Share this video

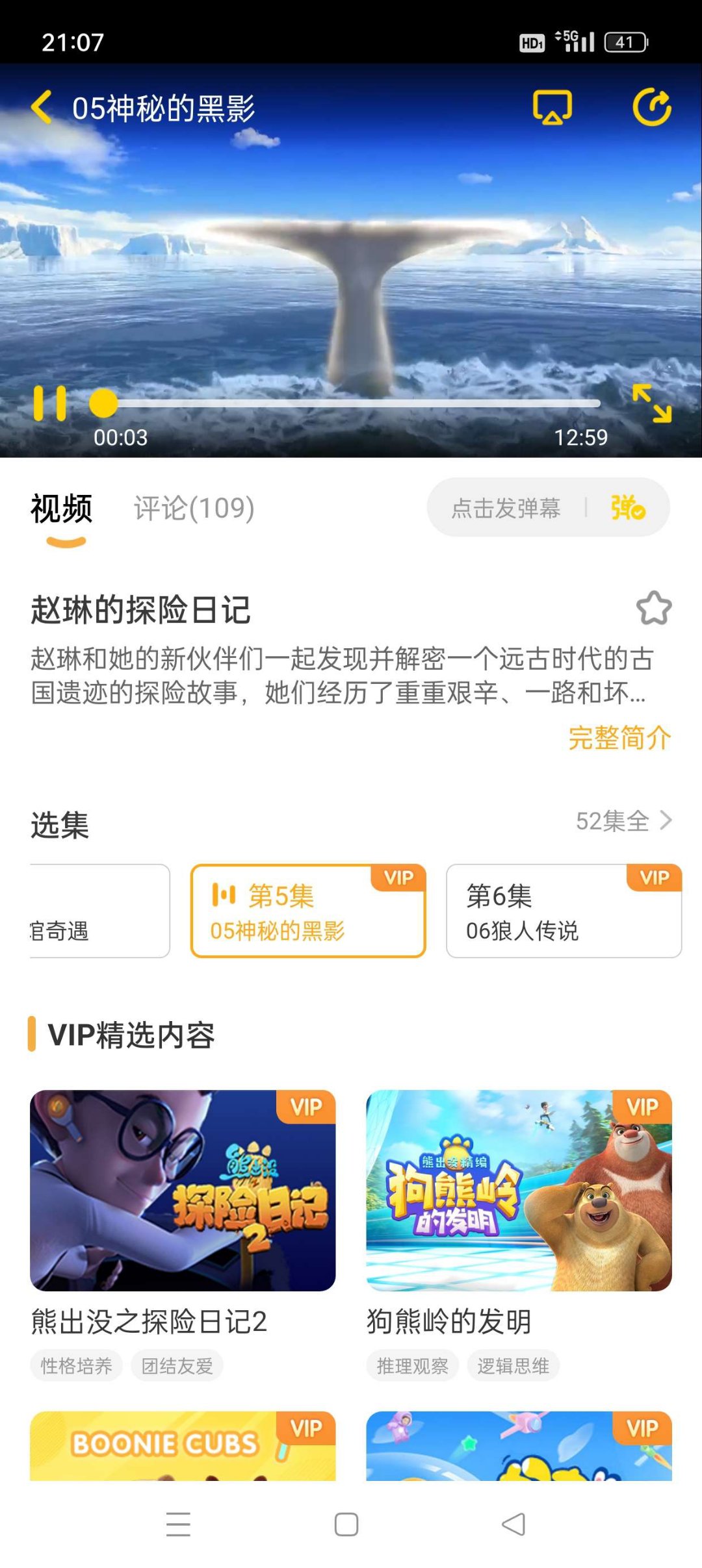pyautogui.click(x=652, y=107)
